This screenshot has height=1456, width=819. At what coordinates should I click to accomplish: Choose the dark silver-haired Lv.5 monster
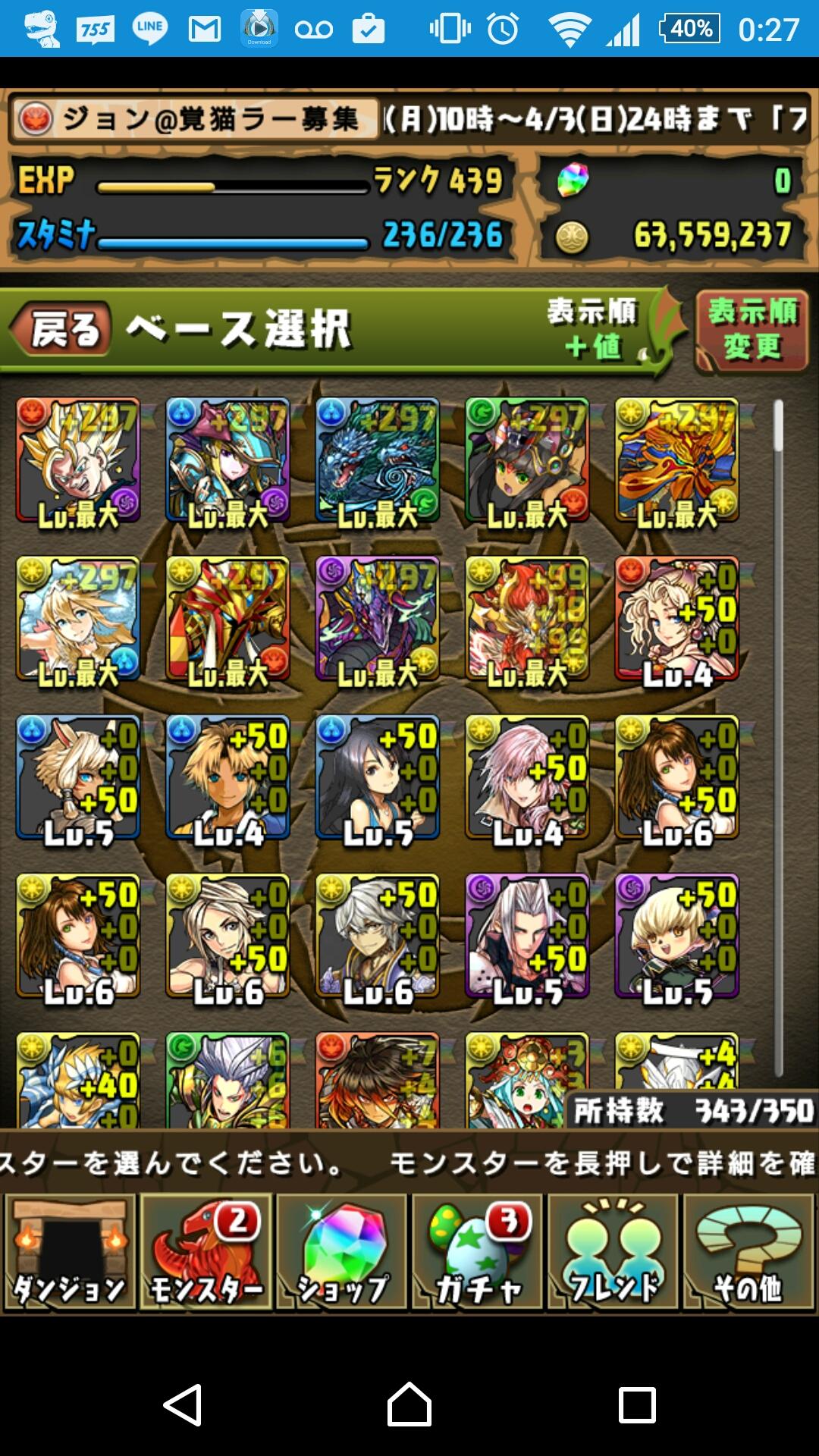tap(527, 936)
